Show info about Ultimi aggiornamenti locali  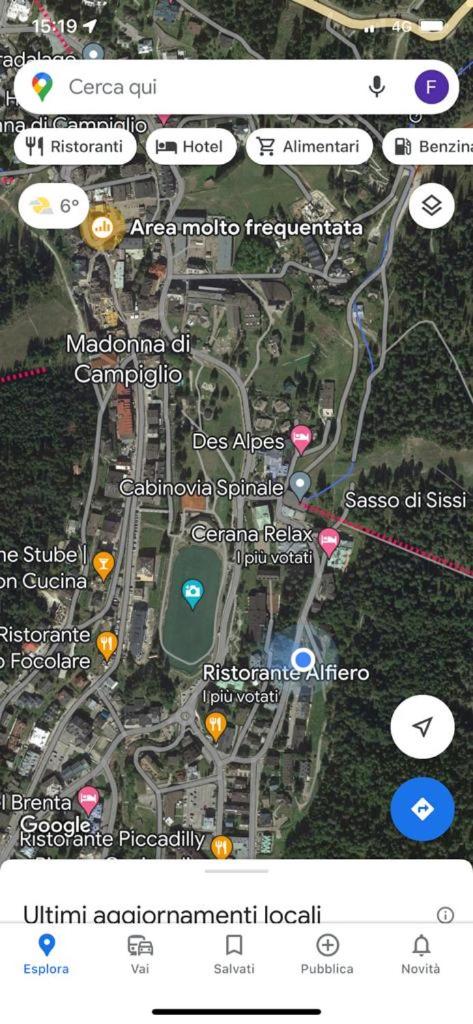pos(445,915)
